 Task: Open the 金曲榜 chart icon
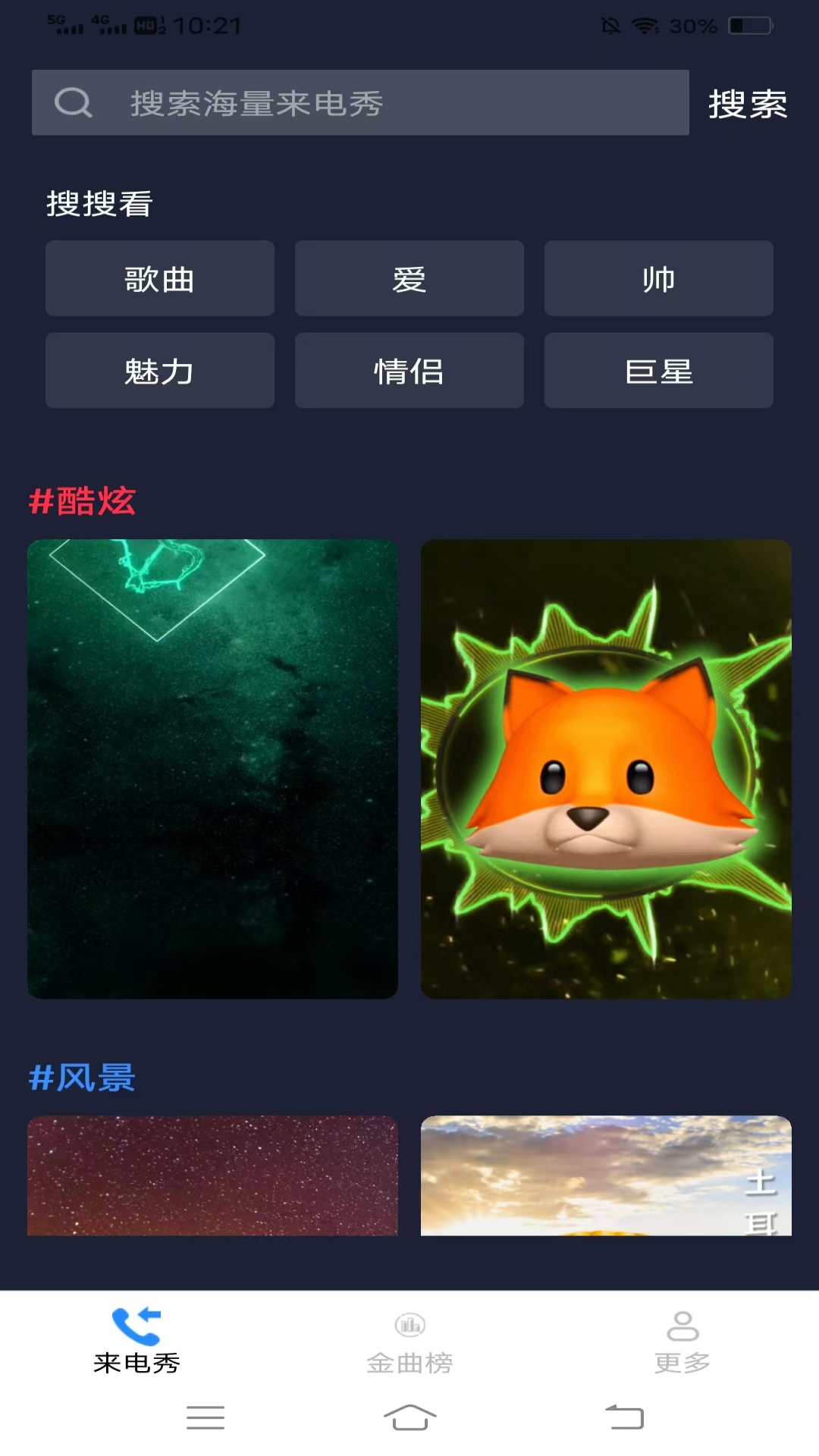(409, 1323)
